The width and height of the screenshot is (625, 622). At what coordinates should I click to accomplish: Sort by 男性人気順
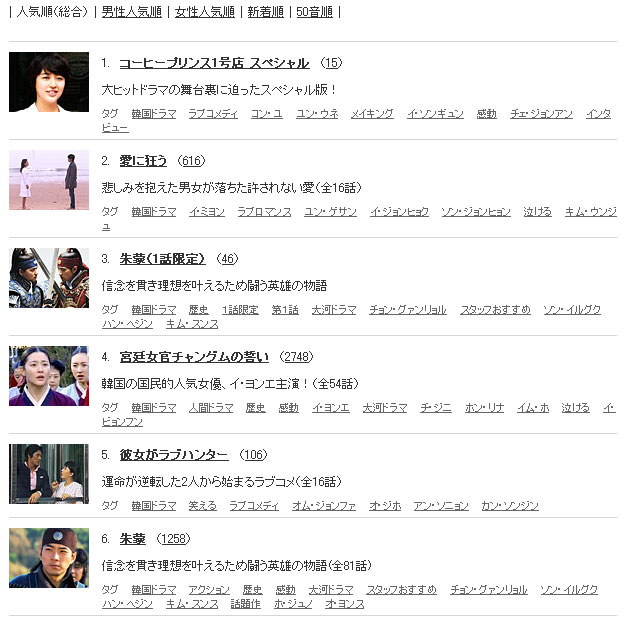[131, 12]
